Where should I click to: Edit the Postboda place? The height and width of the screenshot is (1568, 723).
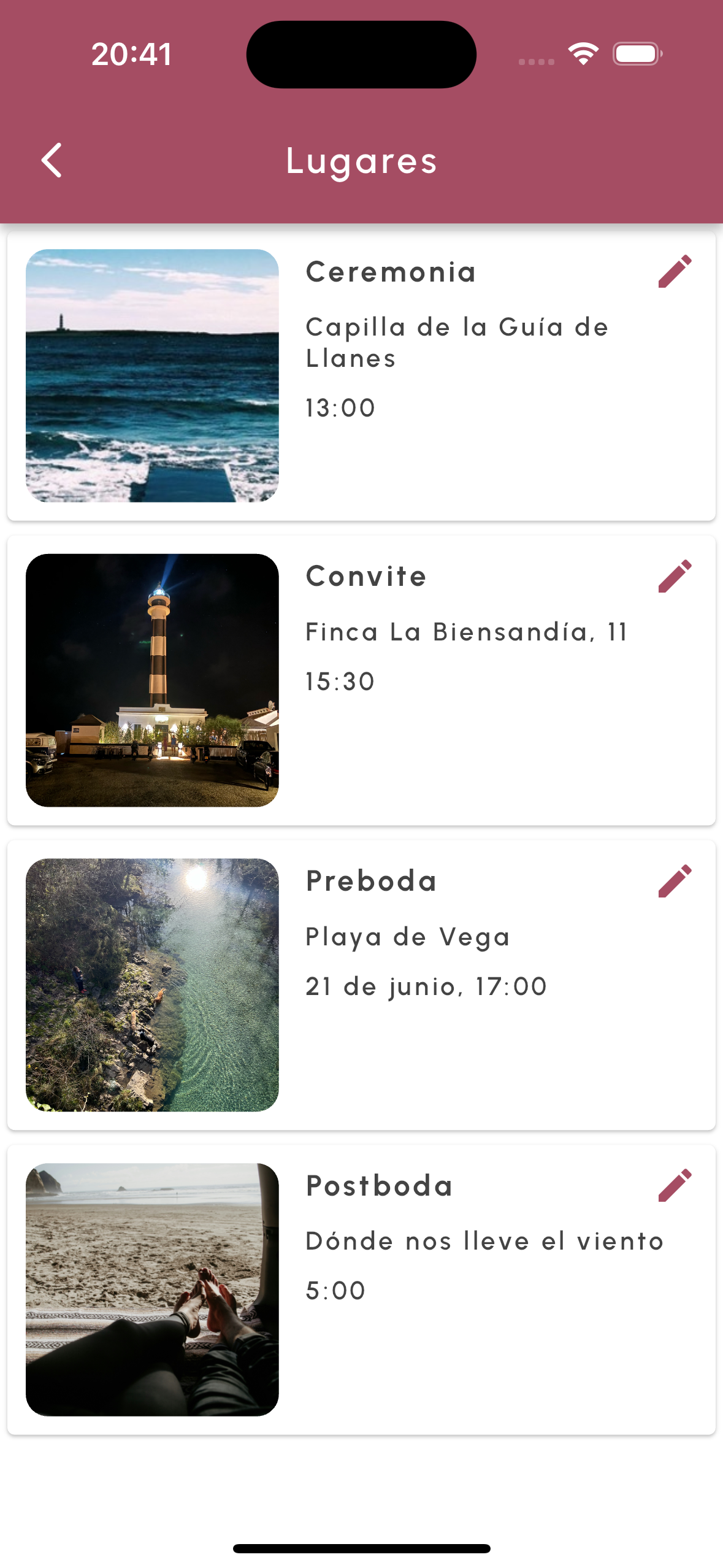click(675, 1185)
